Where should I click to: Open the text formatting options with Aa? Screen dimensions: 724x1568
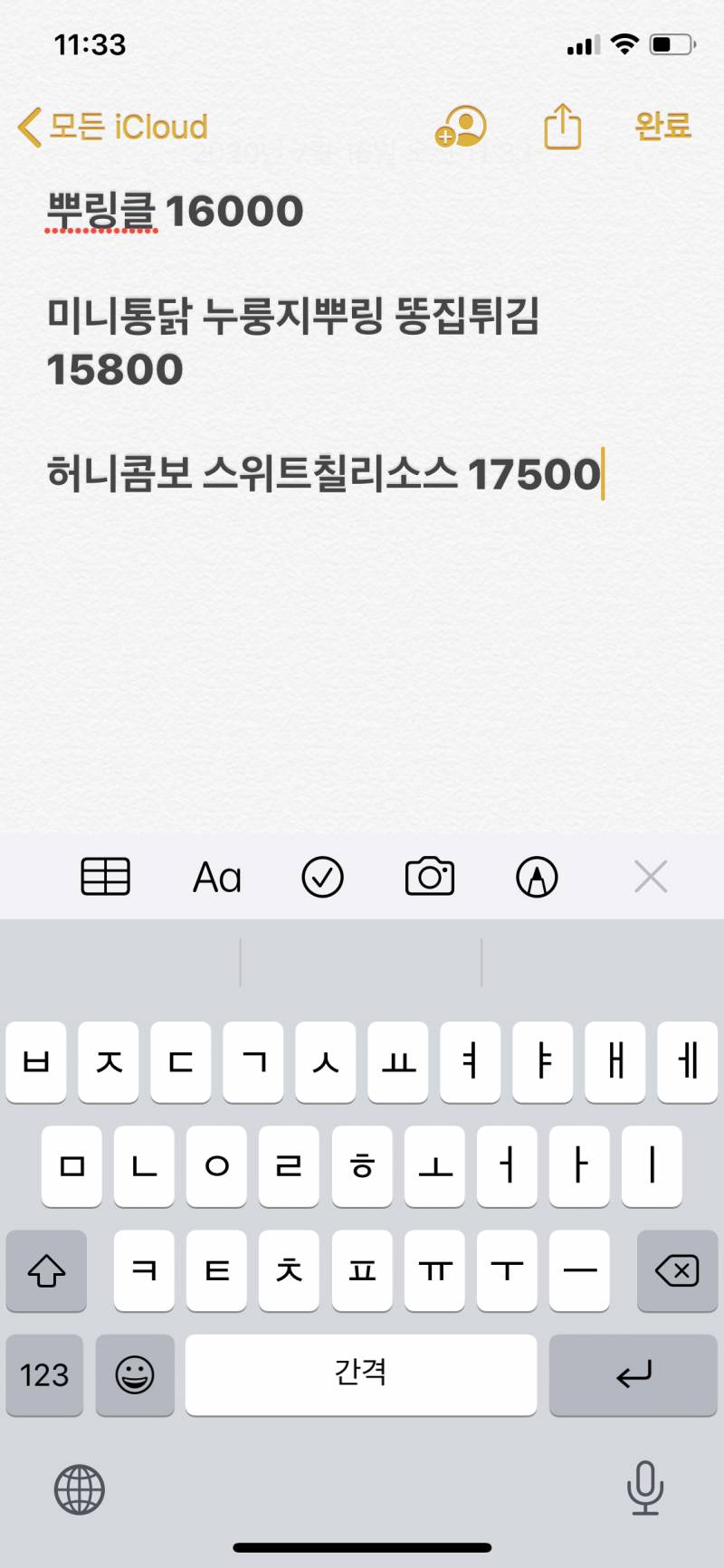point(215,876)
